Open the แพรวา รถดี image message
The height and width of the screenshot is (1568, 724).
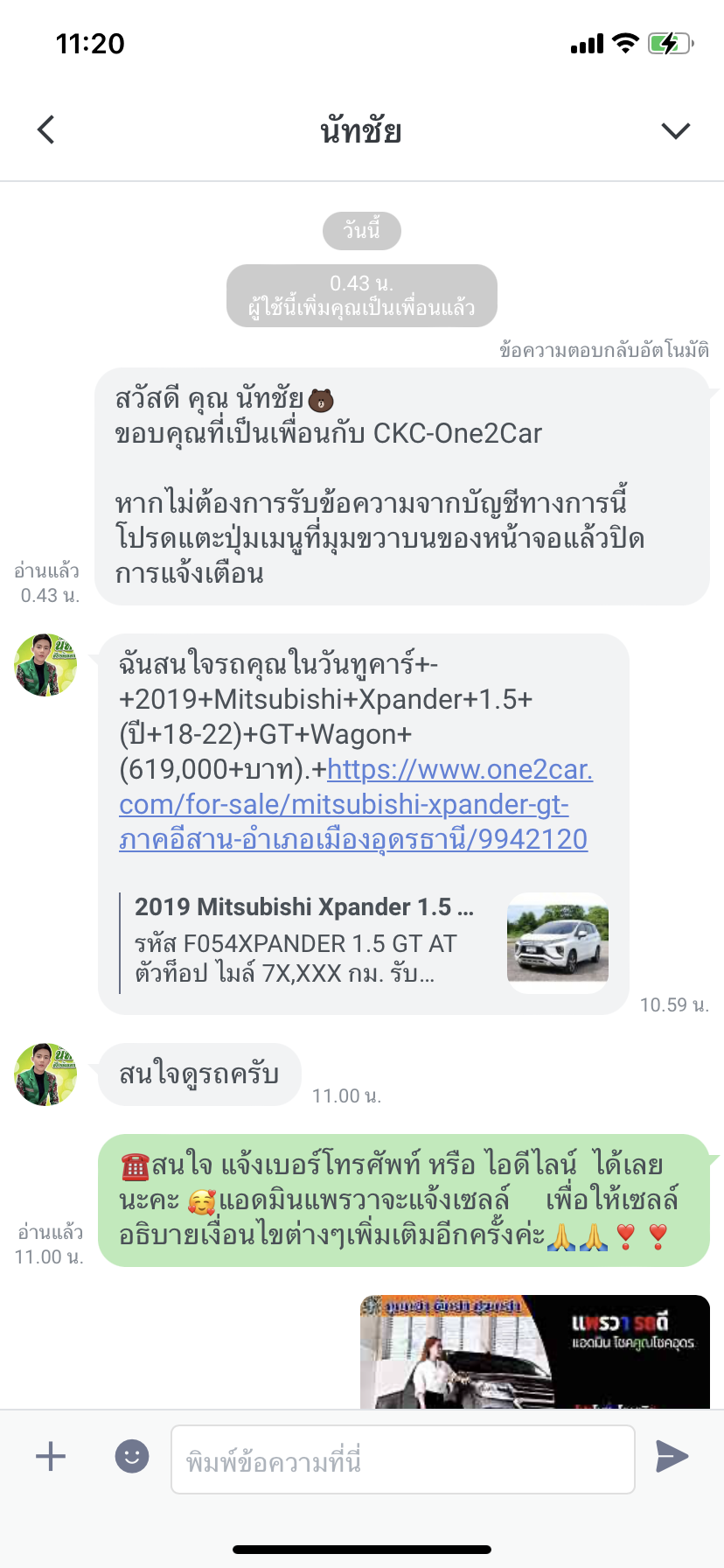[534, 1351]
